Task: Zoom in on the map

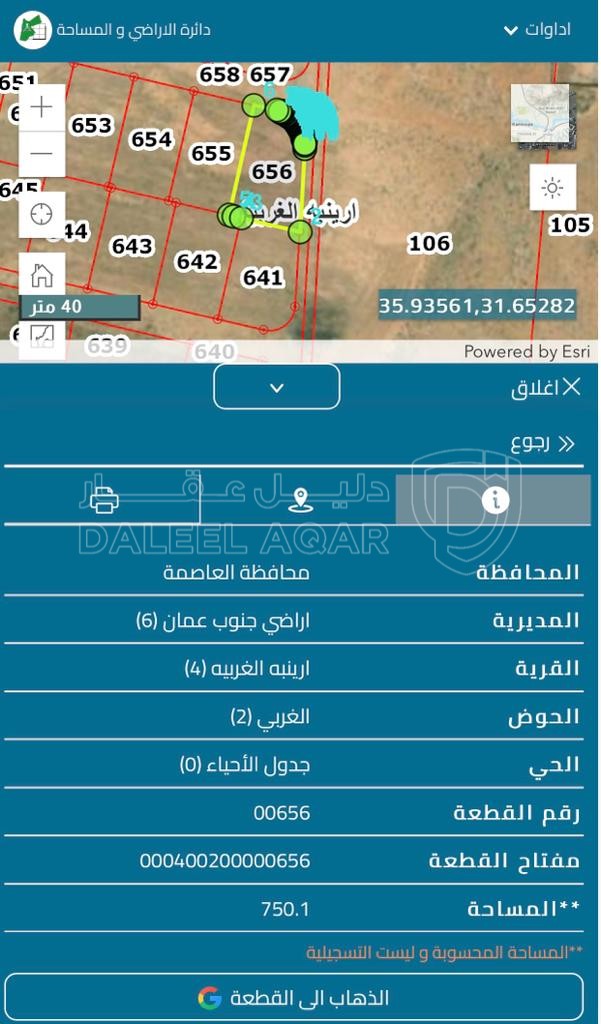Action: [42, 108]
